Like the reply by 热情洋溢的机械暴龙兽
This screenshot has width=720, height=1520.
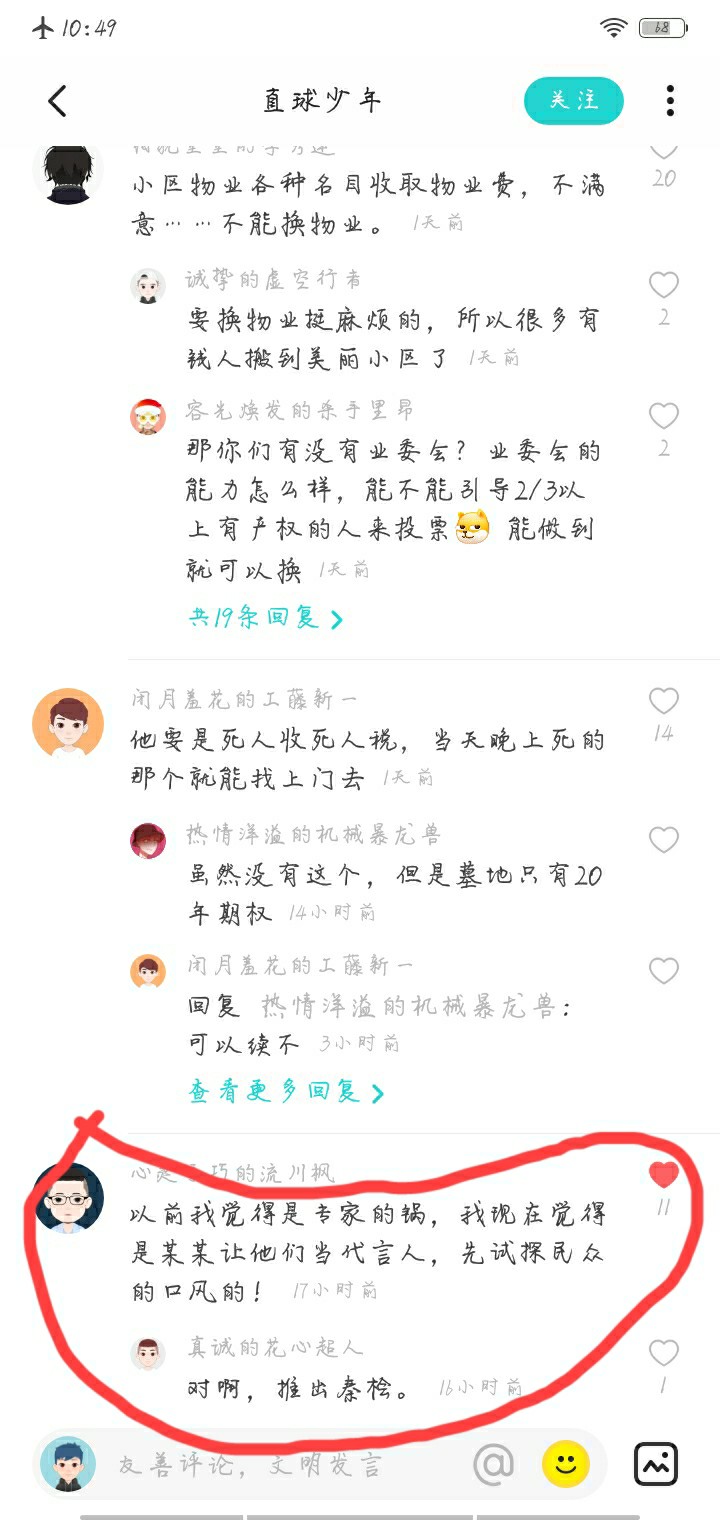(x=664, y=840)
